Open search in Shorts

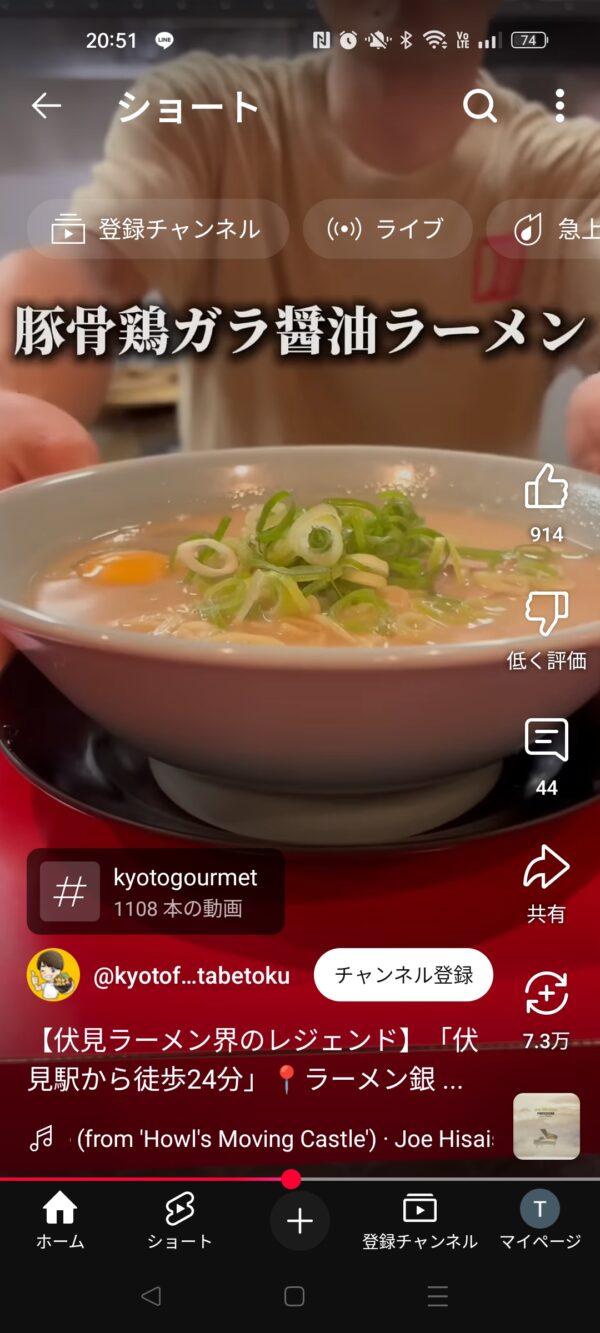point(480,105)
